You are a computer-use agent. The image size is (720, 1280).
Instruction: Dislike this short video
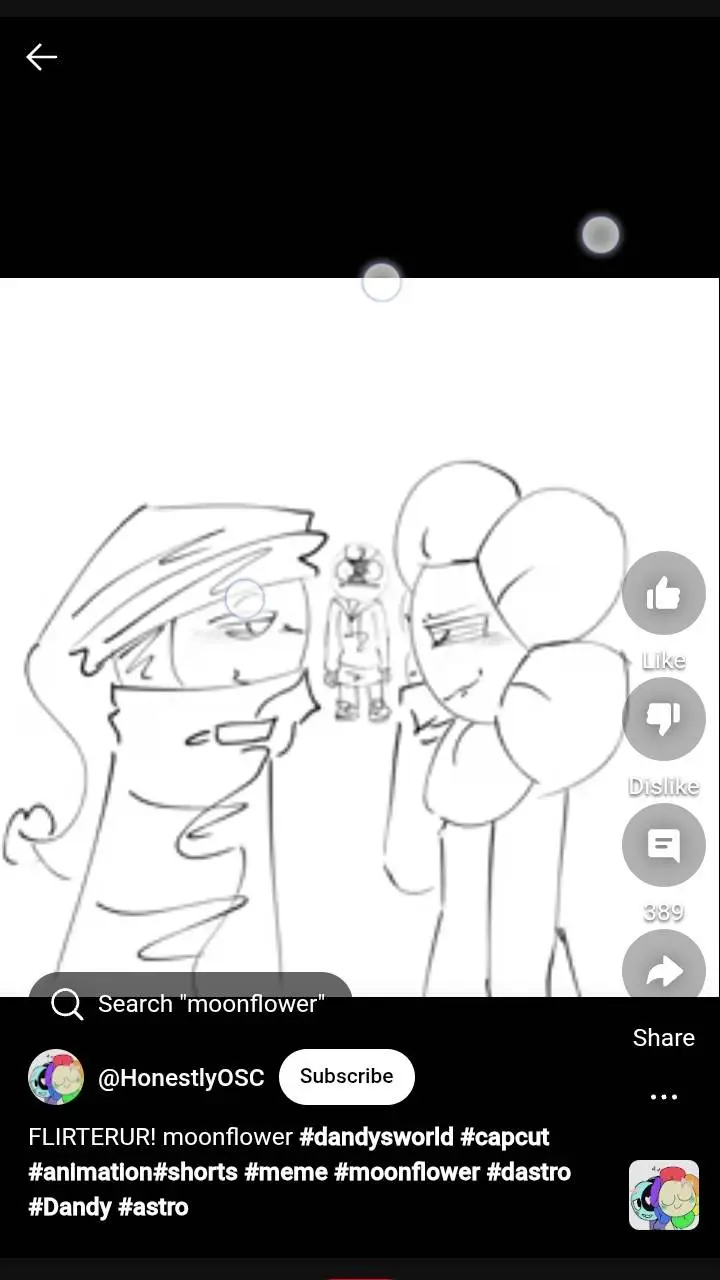(663, 719)
